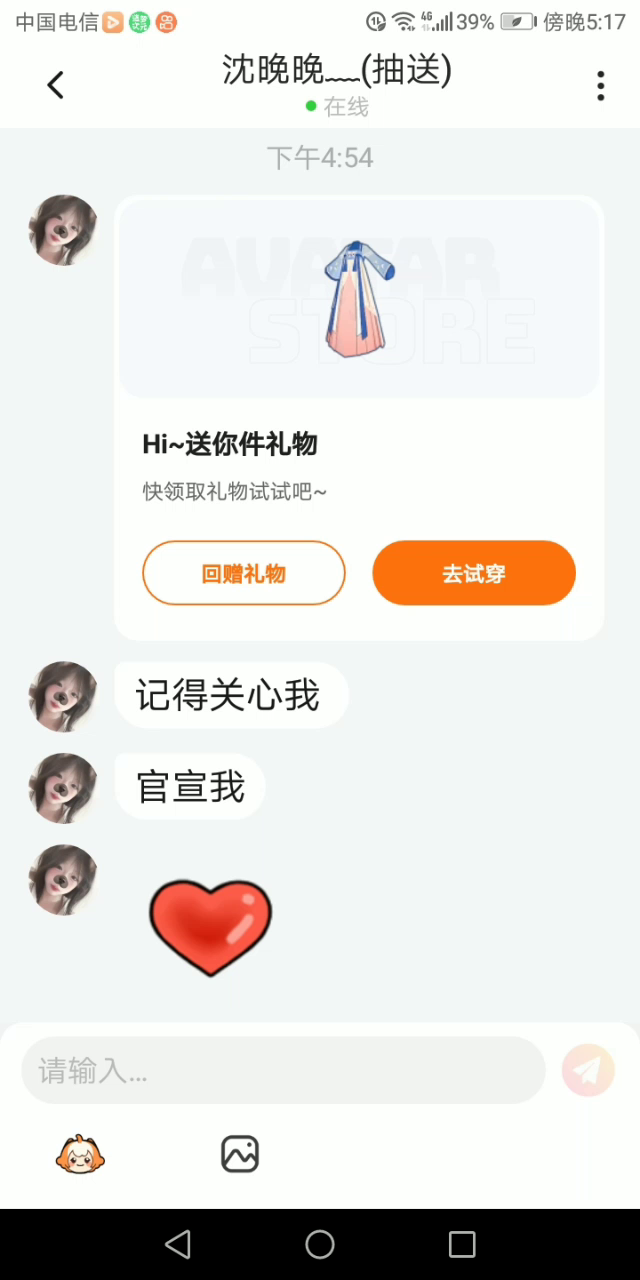Open the image picker icon
640x1280 pixels.
click(240, 1154)
